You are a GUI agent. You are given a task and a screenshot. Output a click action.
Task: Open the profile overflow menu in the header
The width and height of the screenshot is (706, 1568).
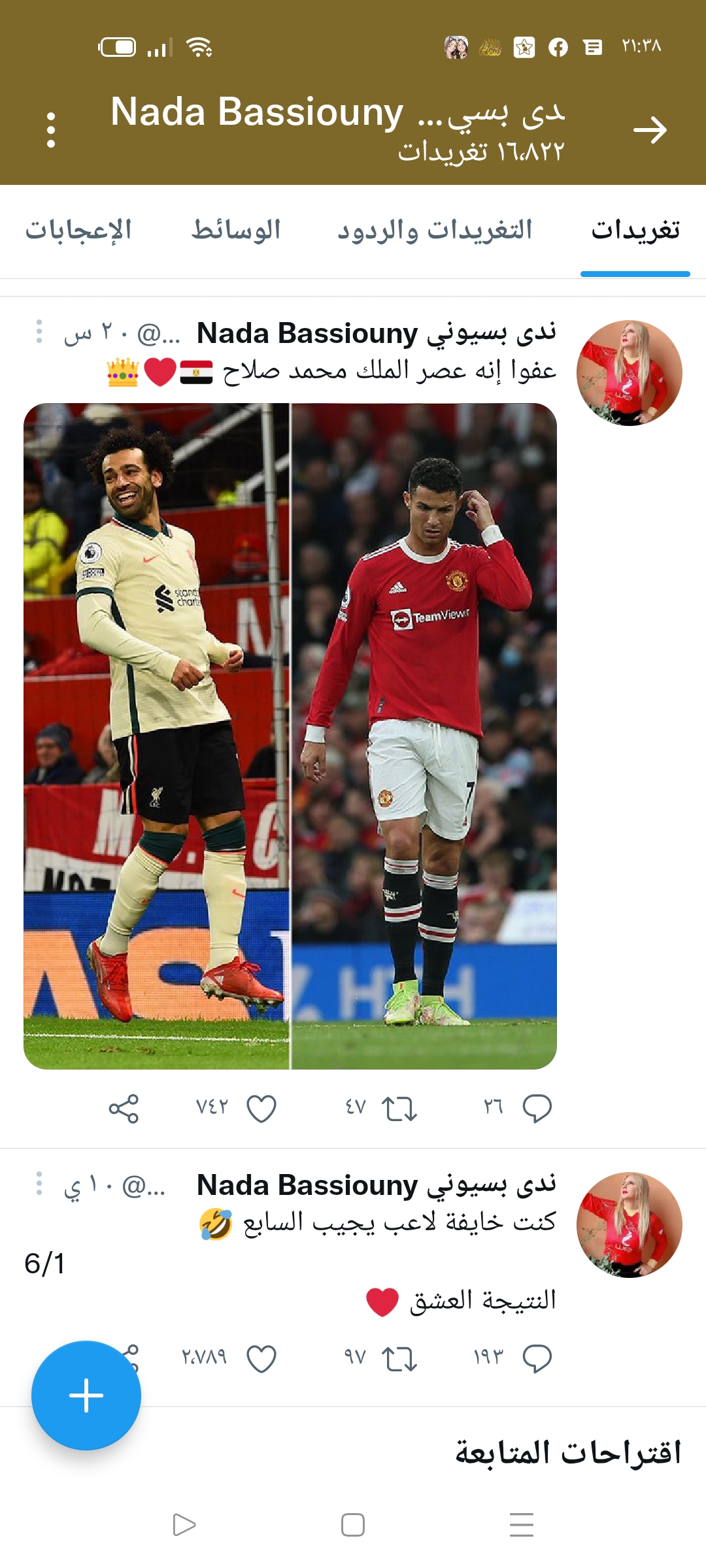(x=51, y=130)
